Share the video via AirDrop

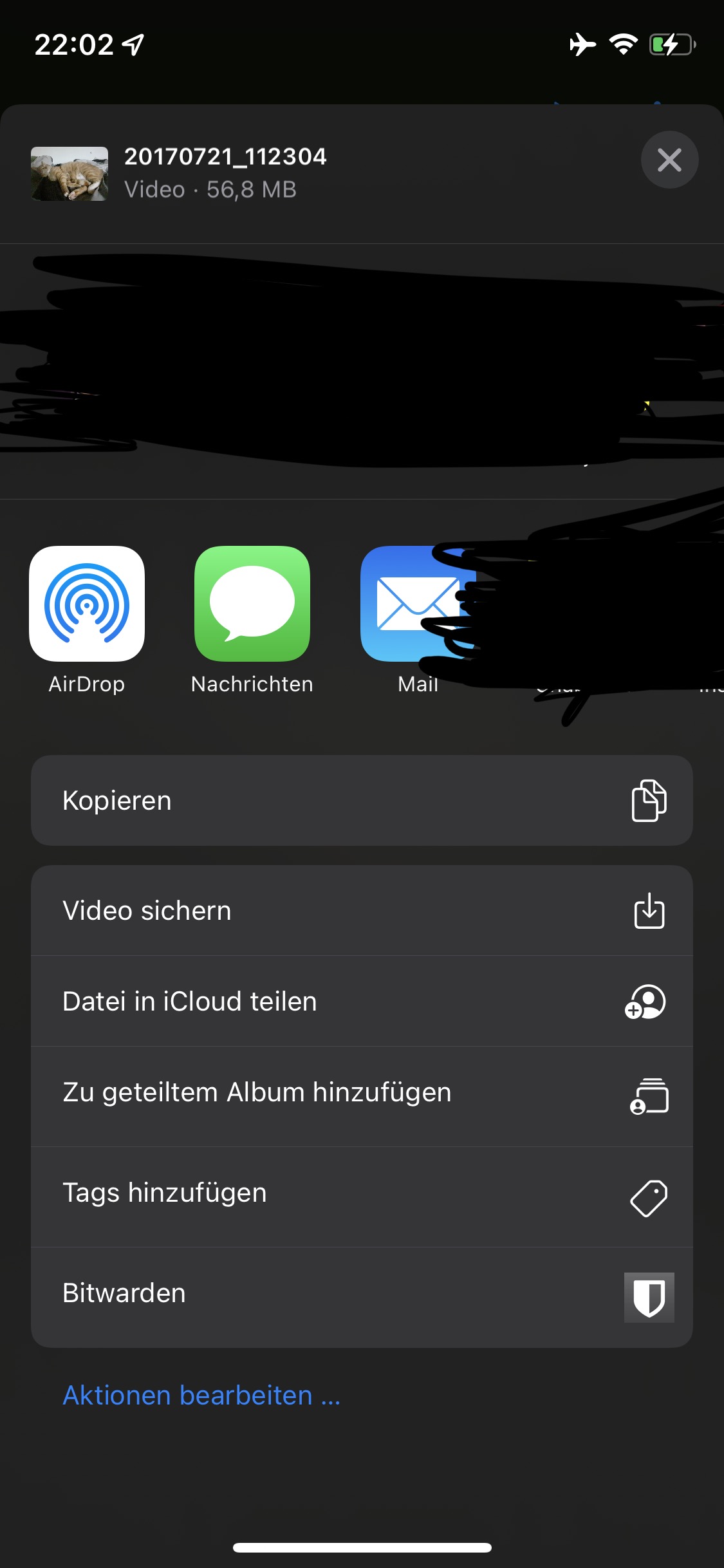pyautogui.click(x=87, y=604)
